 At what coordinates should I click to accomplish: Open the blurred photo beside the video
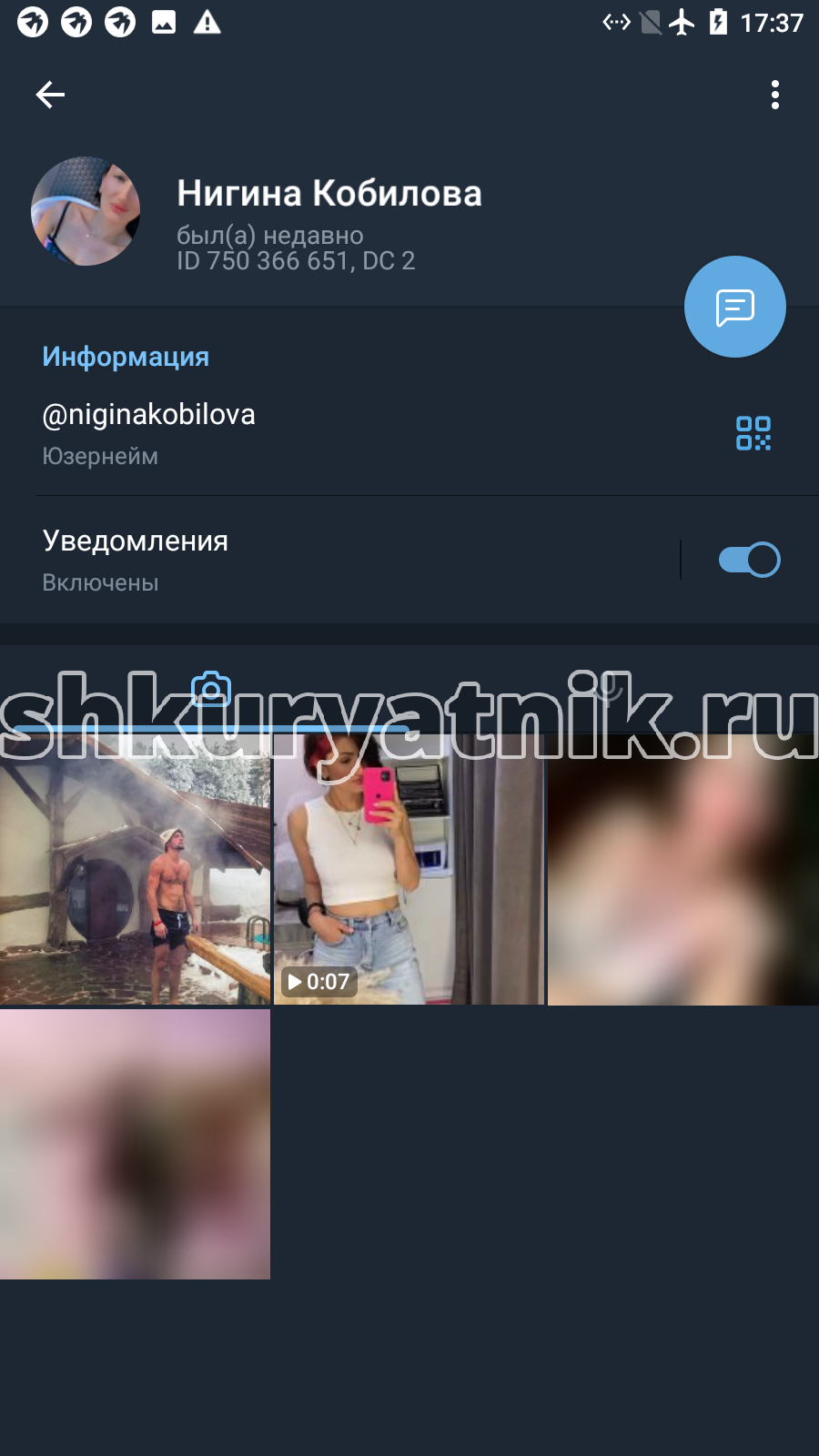click(683, 869)
